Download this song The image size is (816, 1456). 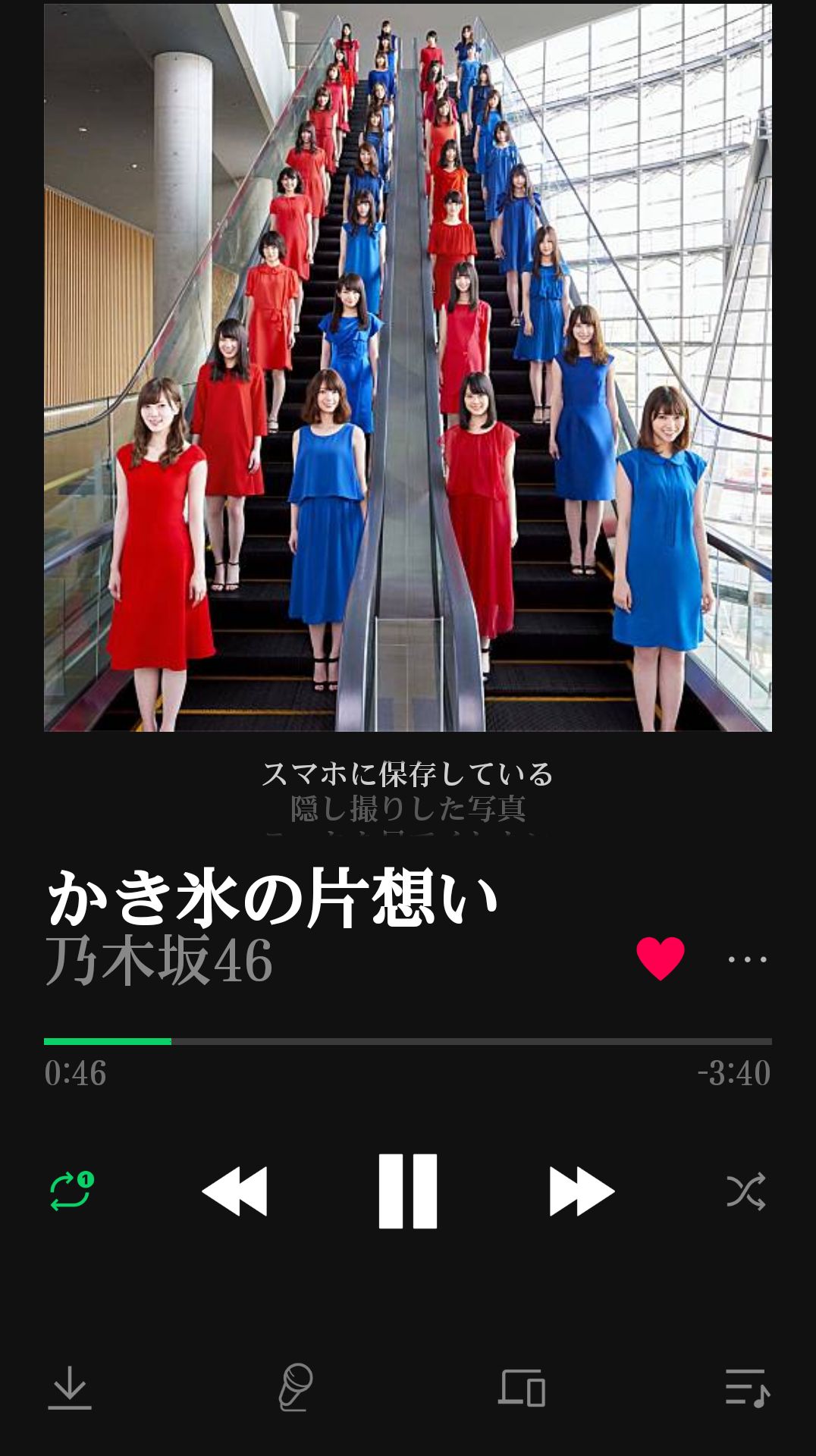coord(70,1388)
